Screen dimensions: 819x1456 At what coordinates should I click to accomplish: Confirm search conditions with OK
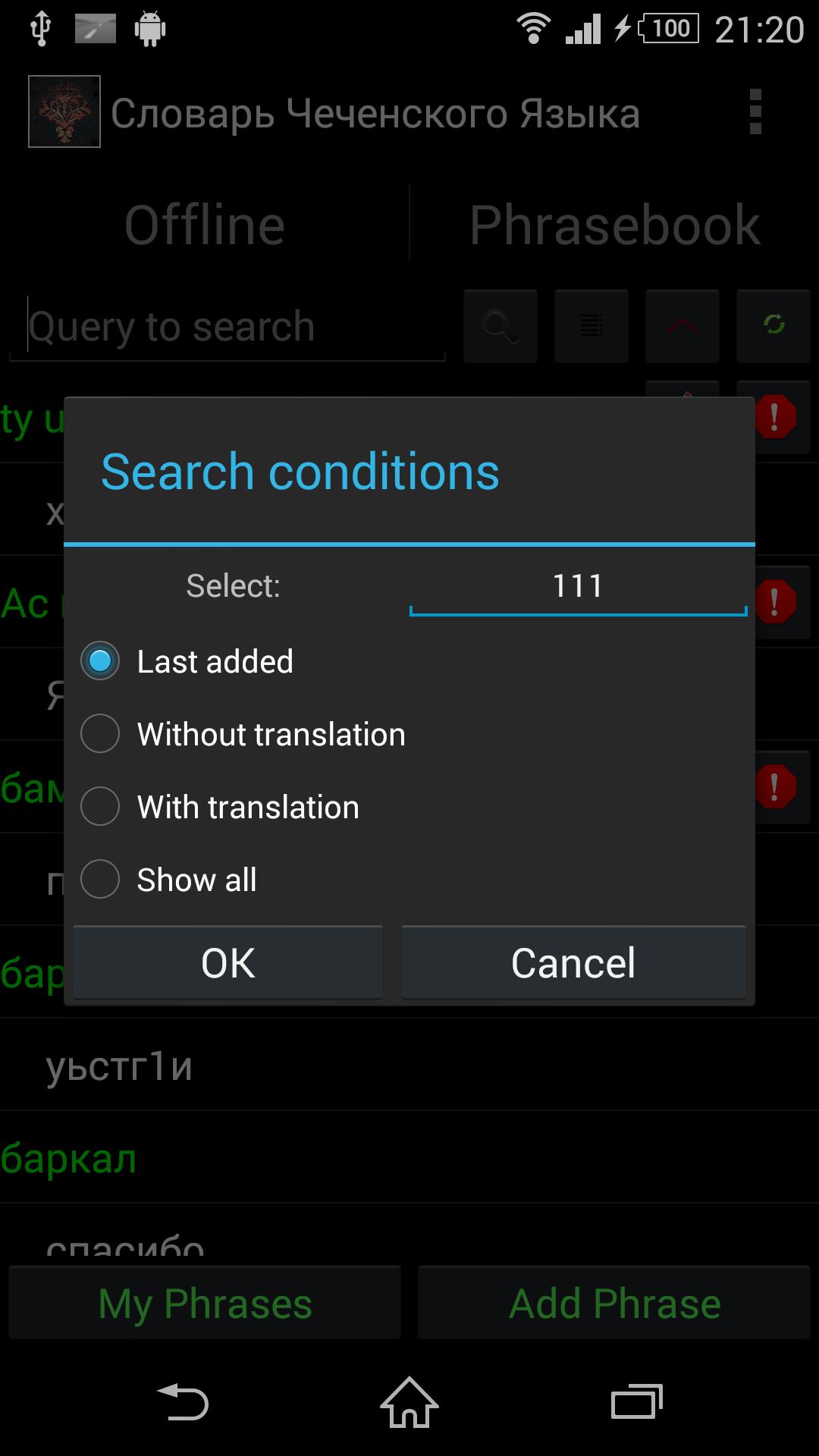pyautogui.click(x=227, y=963)
